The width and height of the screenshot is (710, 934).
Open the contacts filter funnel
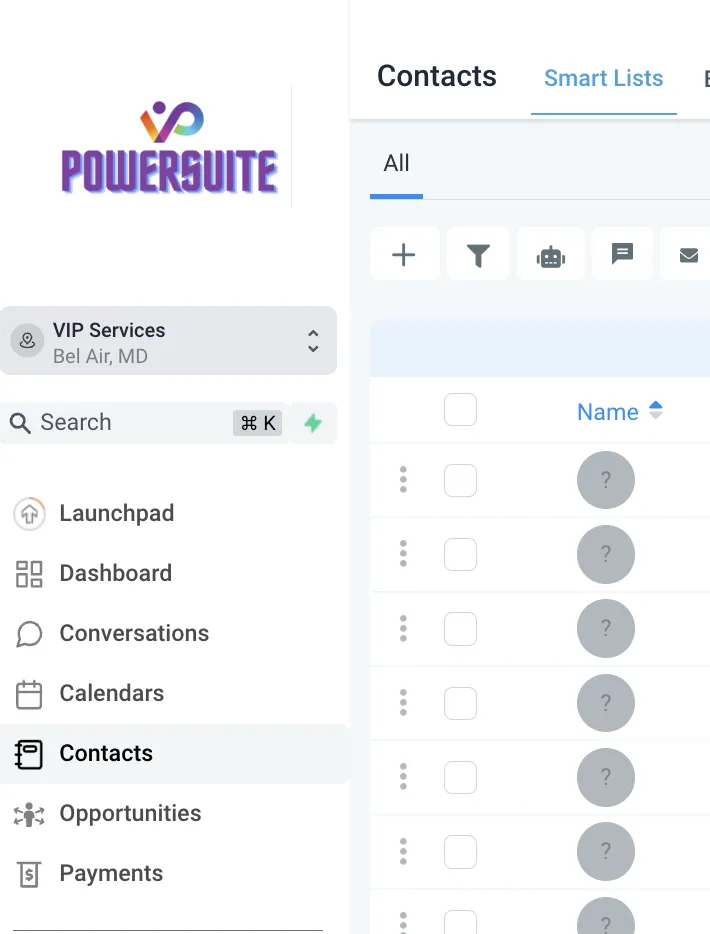[478, 255]
